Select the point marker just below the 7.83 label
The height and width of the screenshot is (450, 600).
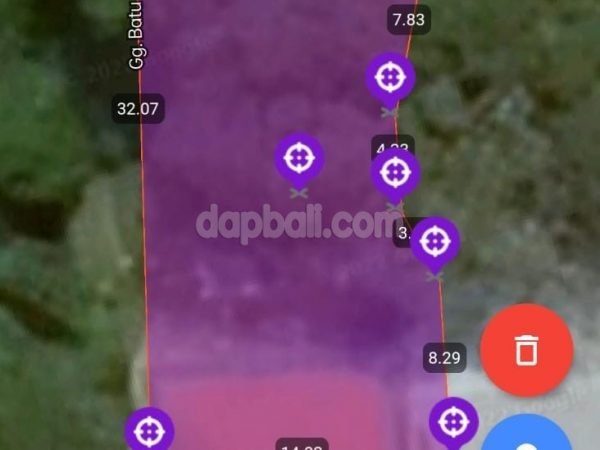390,78
